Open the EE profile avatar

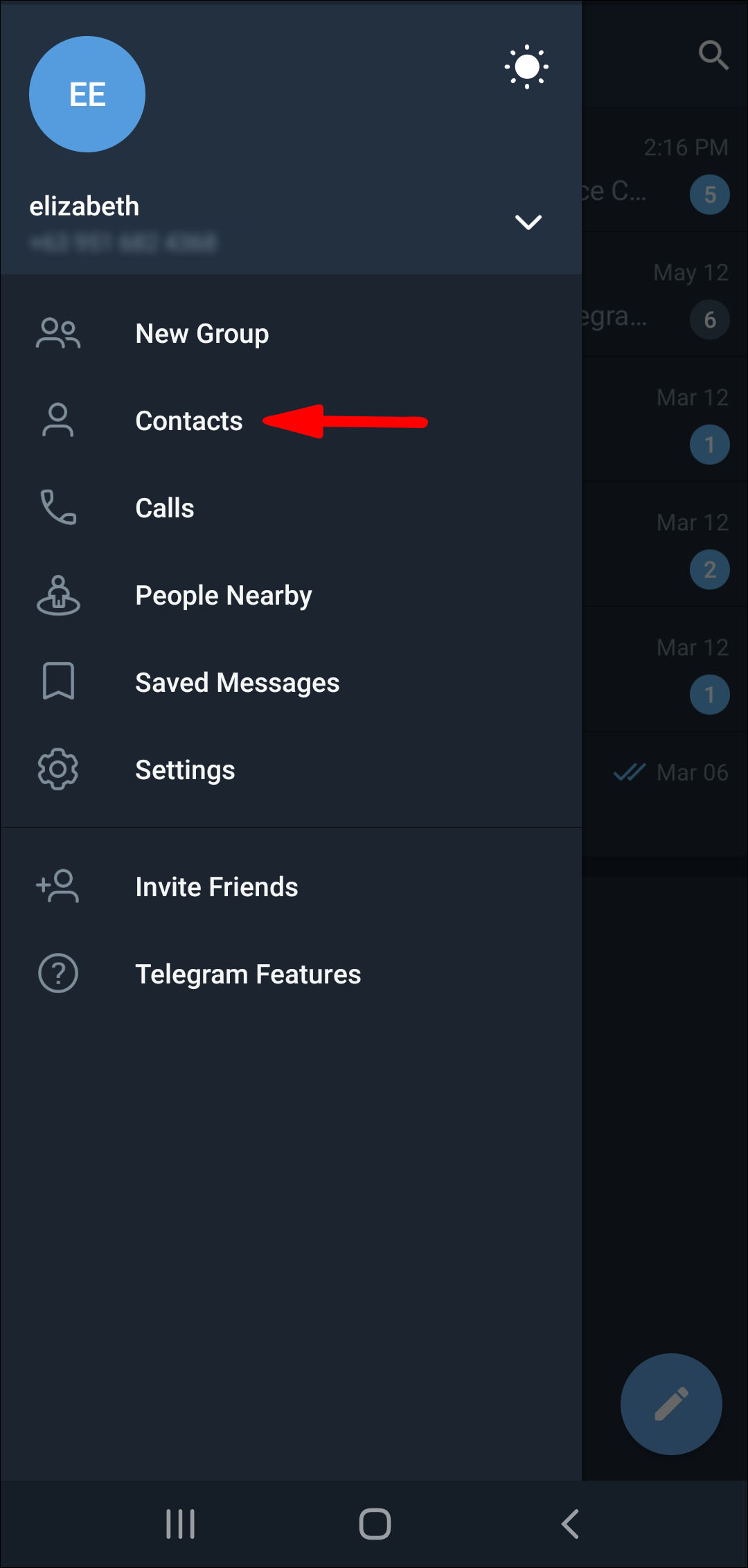pyautogui.click(x=87, y=94)
